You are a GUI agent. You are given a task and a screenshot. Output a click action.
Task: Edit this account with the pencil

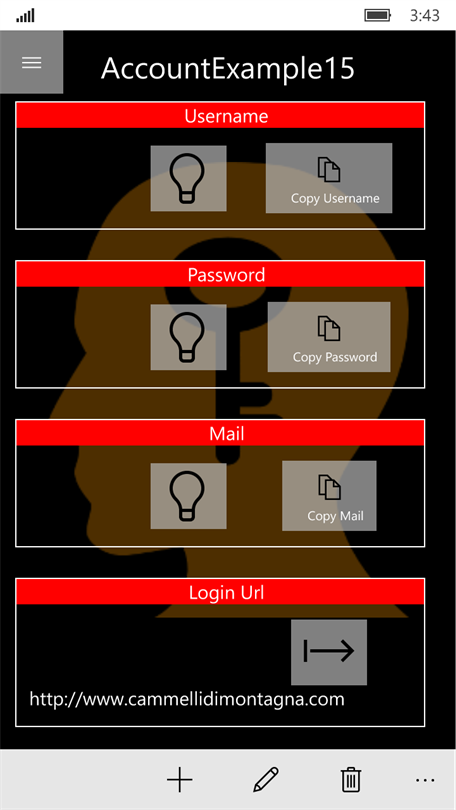pos(265,780)
